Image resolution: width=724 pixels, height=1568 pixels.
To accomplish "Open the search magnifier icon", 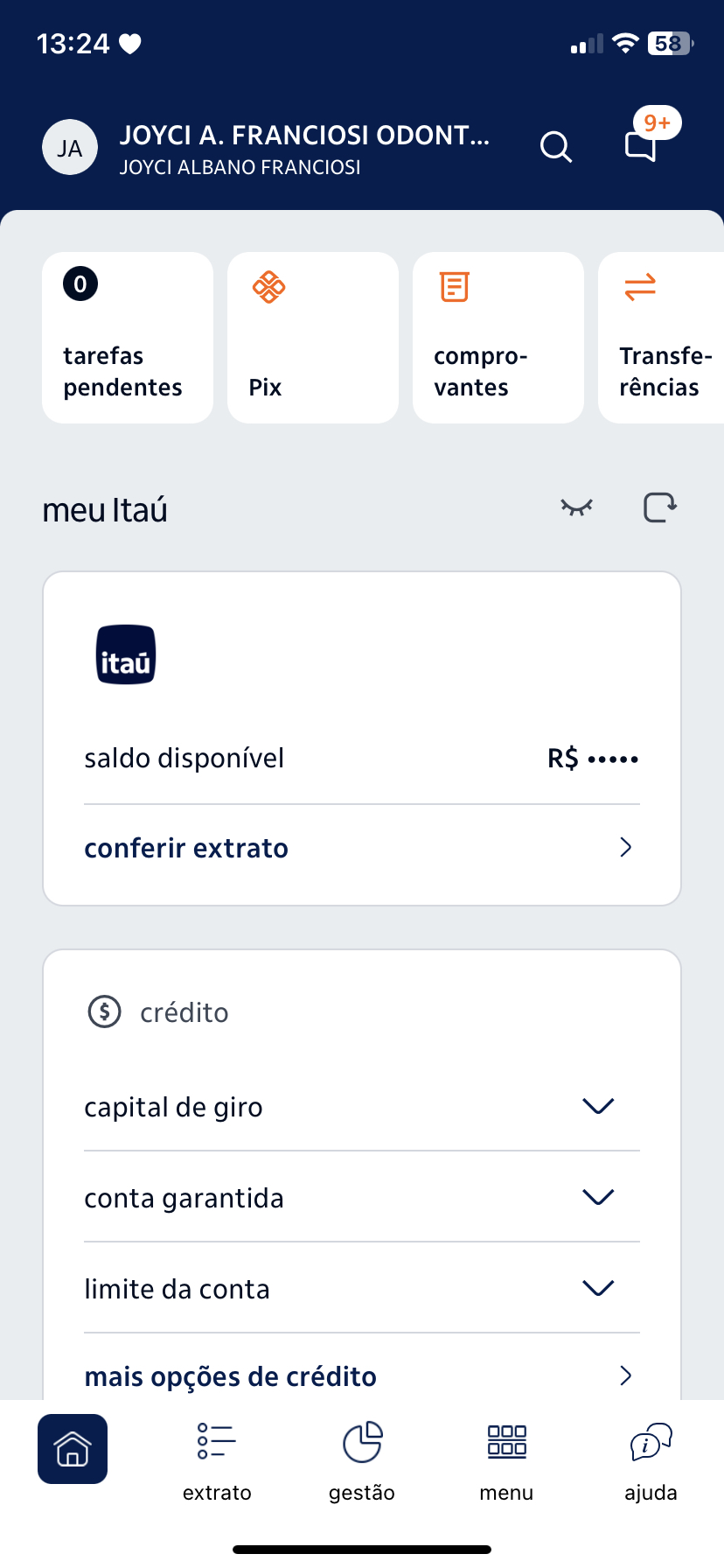I will tap(555, 147).
